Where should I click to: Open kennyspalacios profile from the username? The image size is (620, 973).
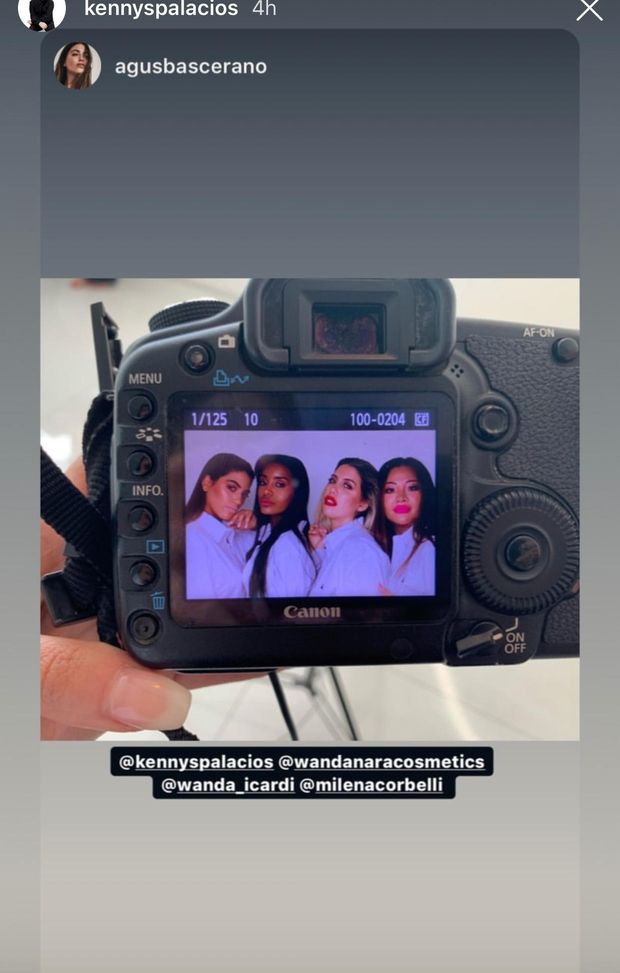click(x=161, y=10)
